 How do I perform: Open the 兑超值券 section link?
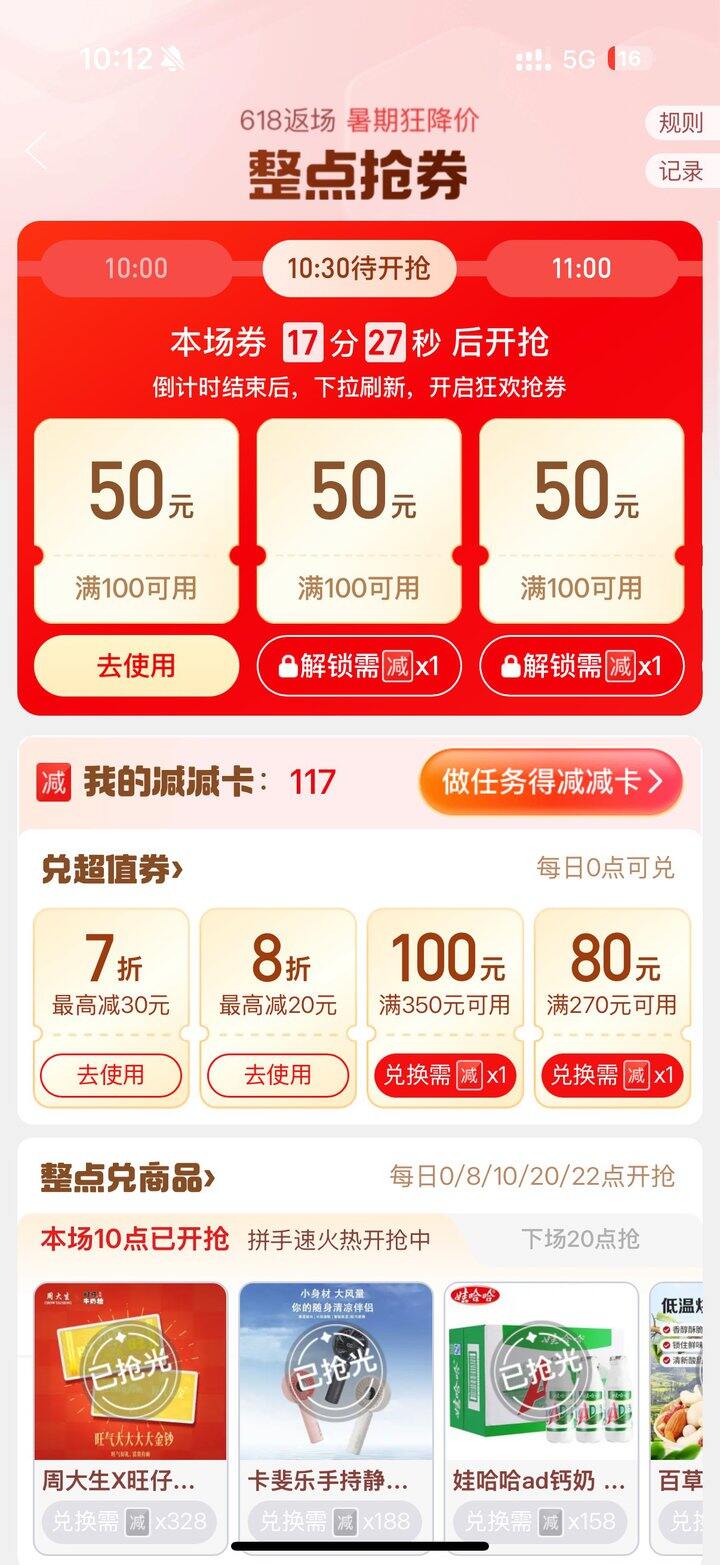(x=112, y=869)
